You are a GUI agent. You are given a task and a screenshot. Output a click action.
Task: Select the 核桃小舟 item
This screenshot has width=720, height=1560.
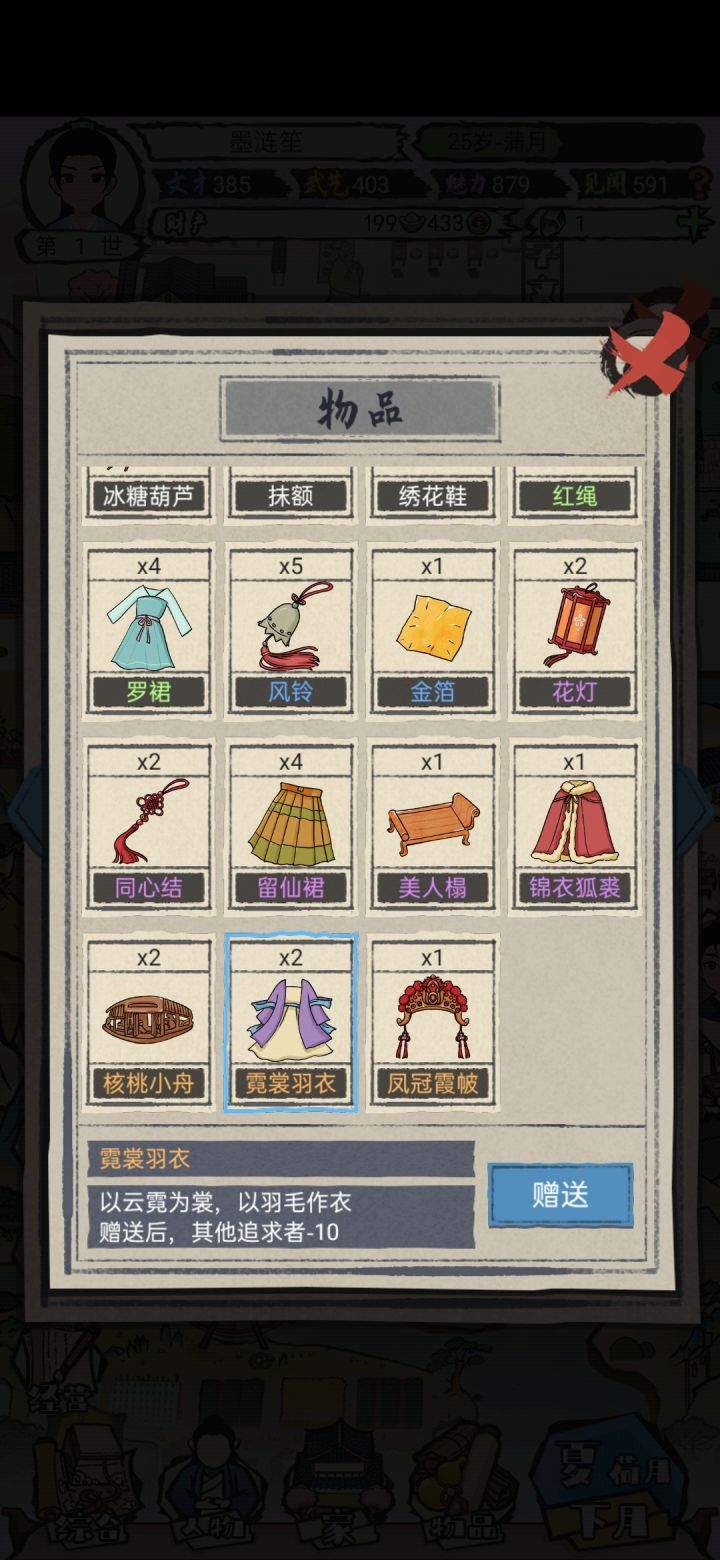click(x=149, y=1022)
